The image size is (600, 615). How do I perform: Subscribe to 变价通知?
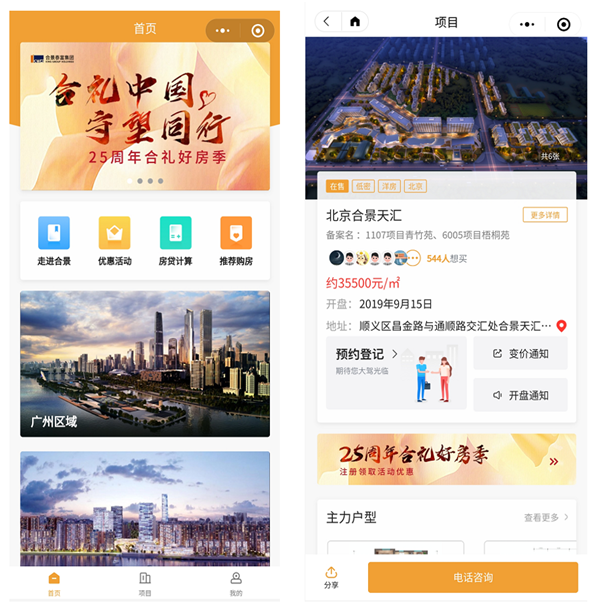coord(520,354)
